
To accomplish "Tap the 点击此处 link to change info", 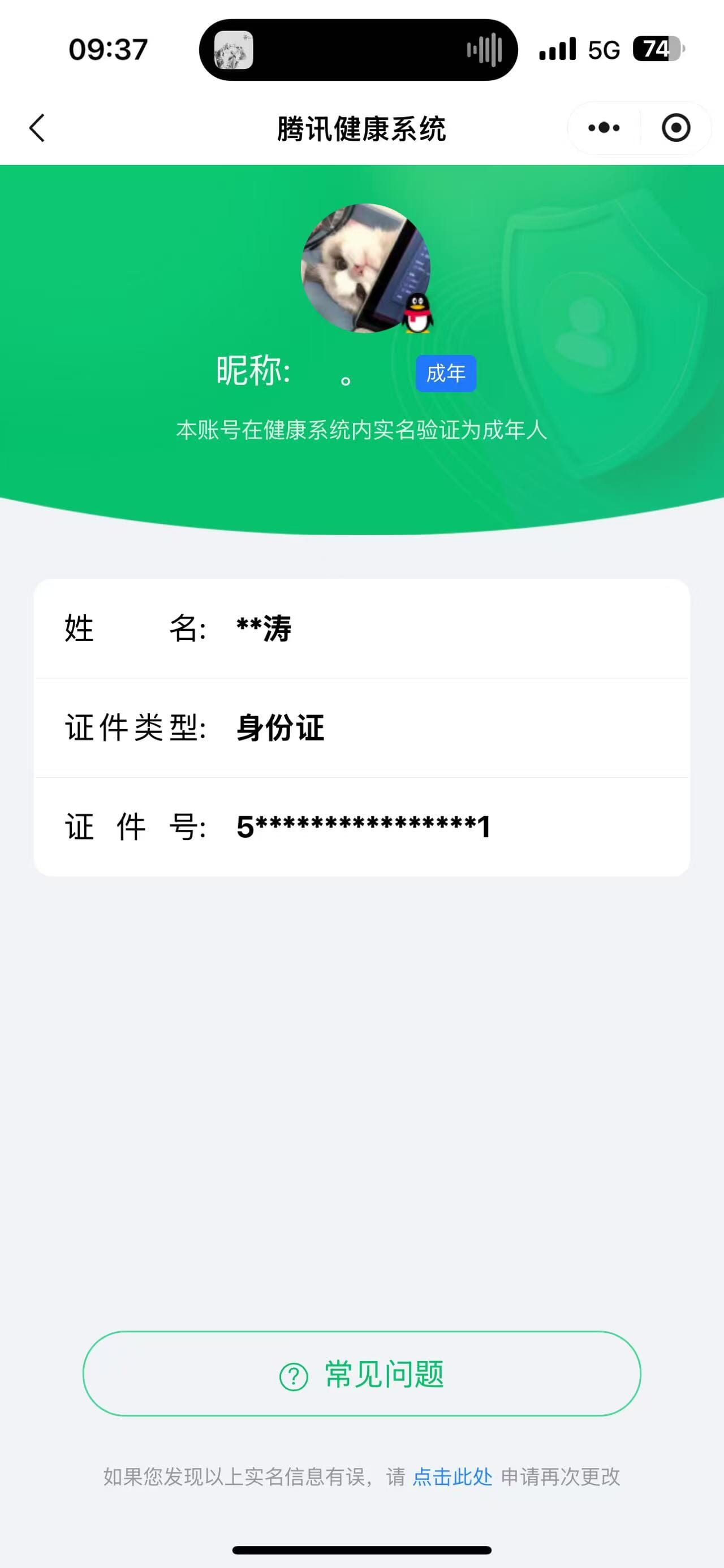I will 452,1476.
